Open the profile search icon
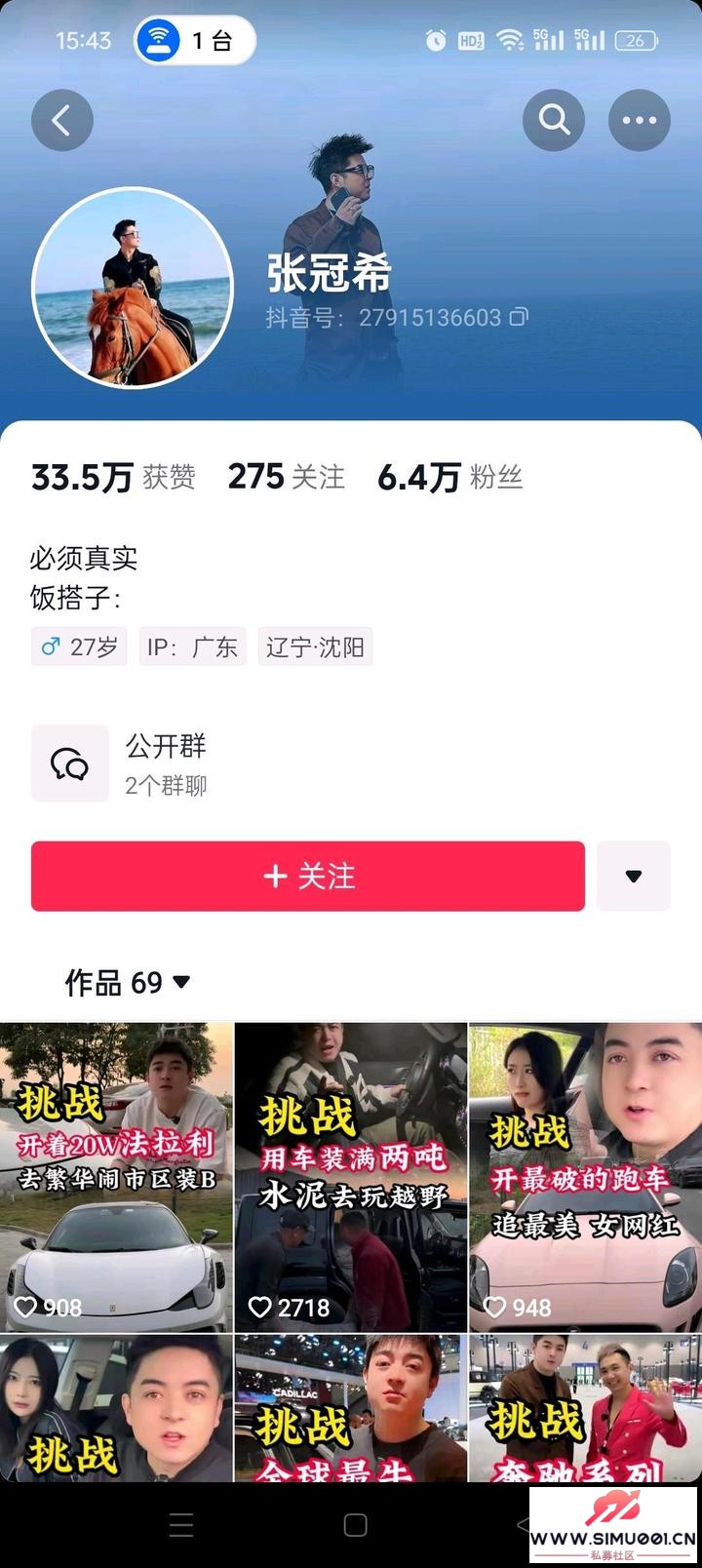702x1568 pixels. pyautogui.click(x=554, y=121)
